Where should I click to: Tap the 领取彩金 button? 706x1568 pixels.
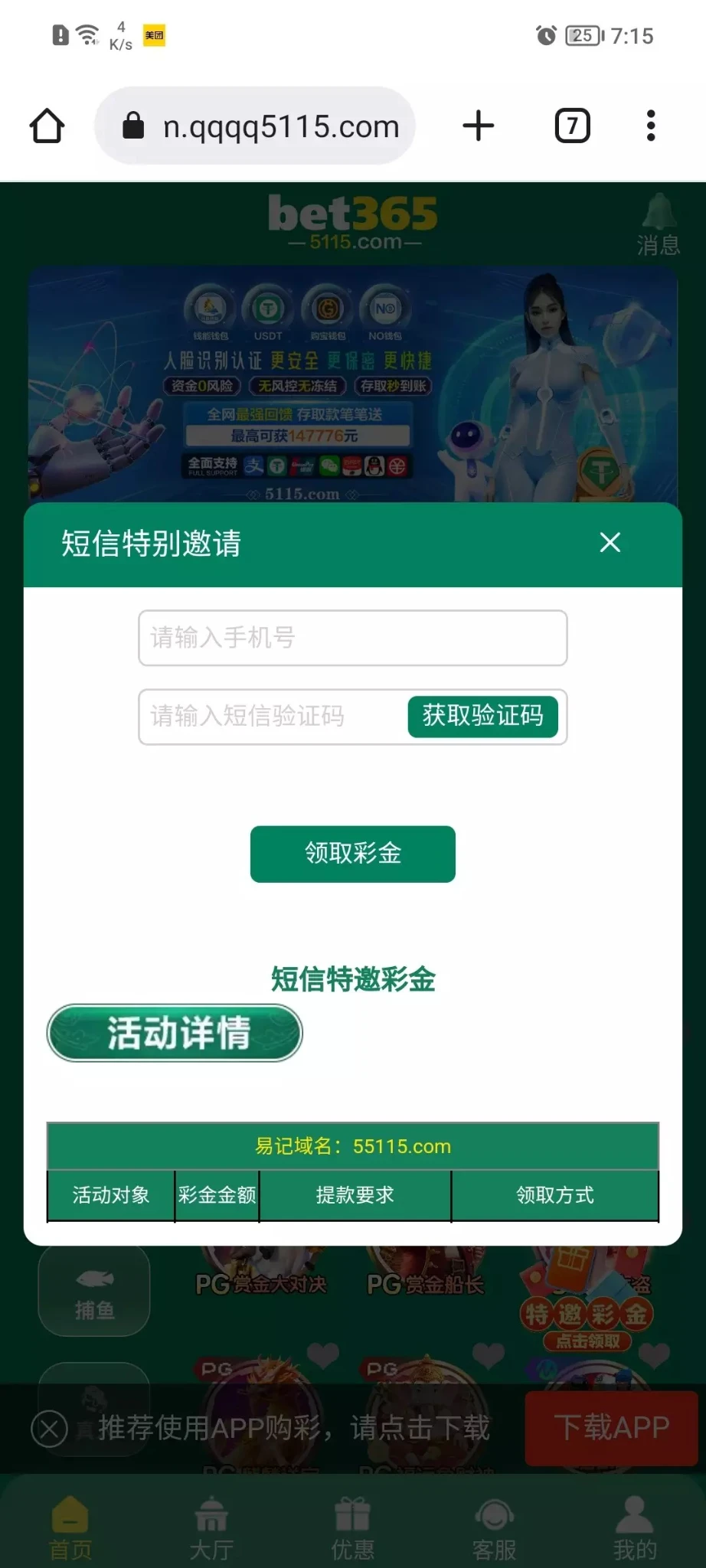point(352,854)
